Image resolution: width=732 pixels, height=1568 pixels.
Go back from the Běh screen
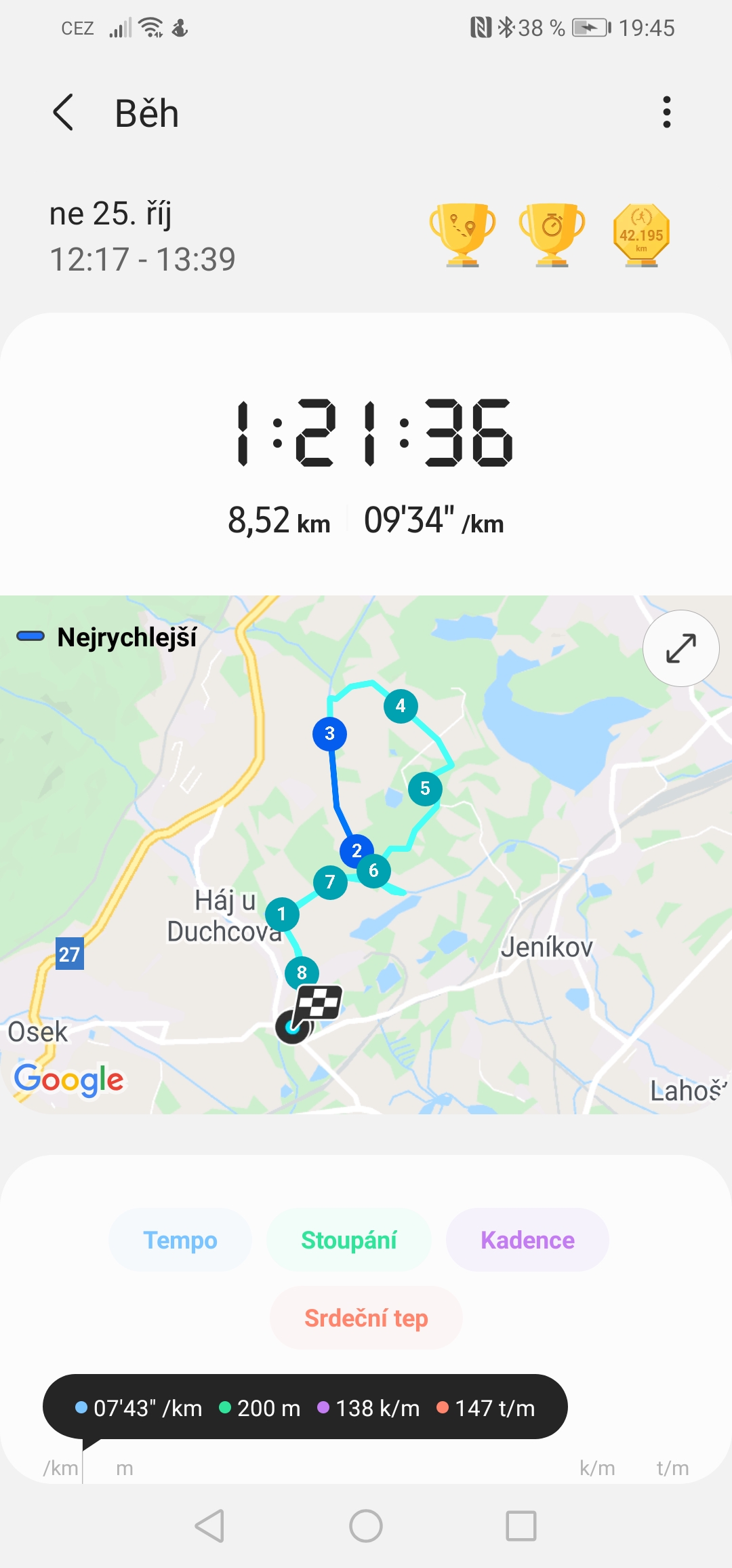click(63, 113)
